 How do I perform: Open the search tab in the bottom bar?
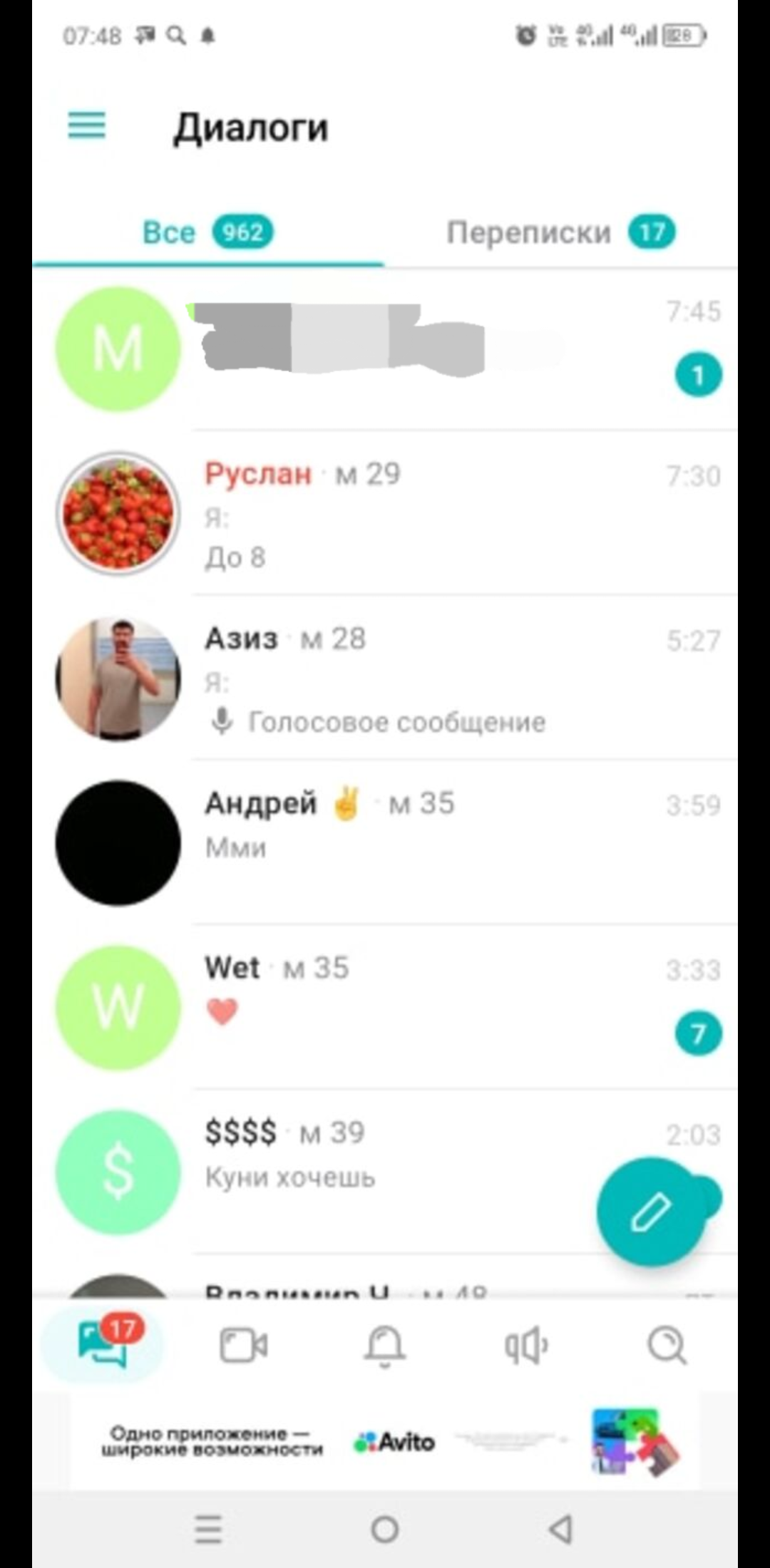click(667, 1346)
